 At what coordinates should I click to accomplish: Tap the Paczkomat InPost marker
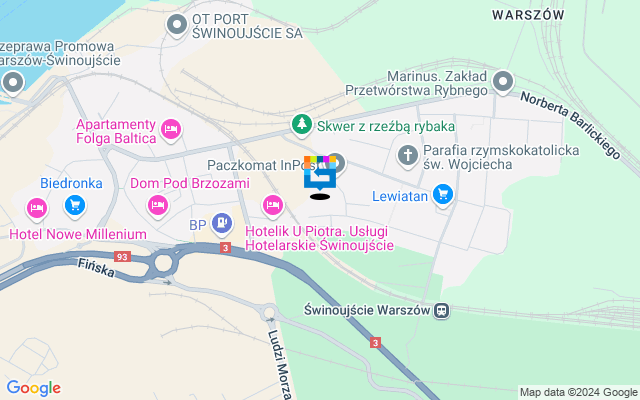[336, 163]
